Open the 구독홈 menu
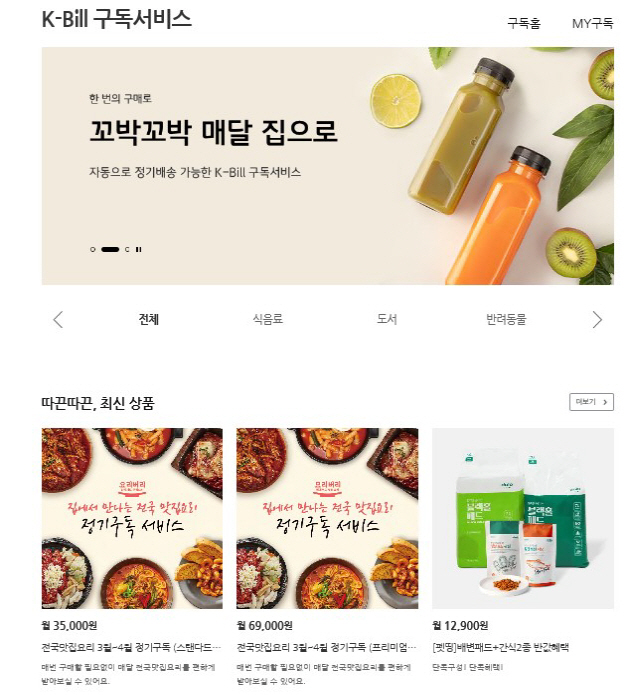Viewport: 640px width, 695px height. (x=524, y=23)
